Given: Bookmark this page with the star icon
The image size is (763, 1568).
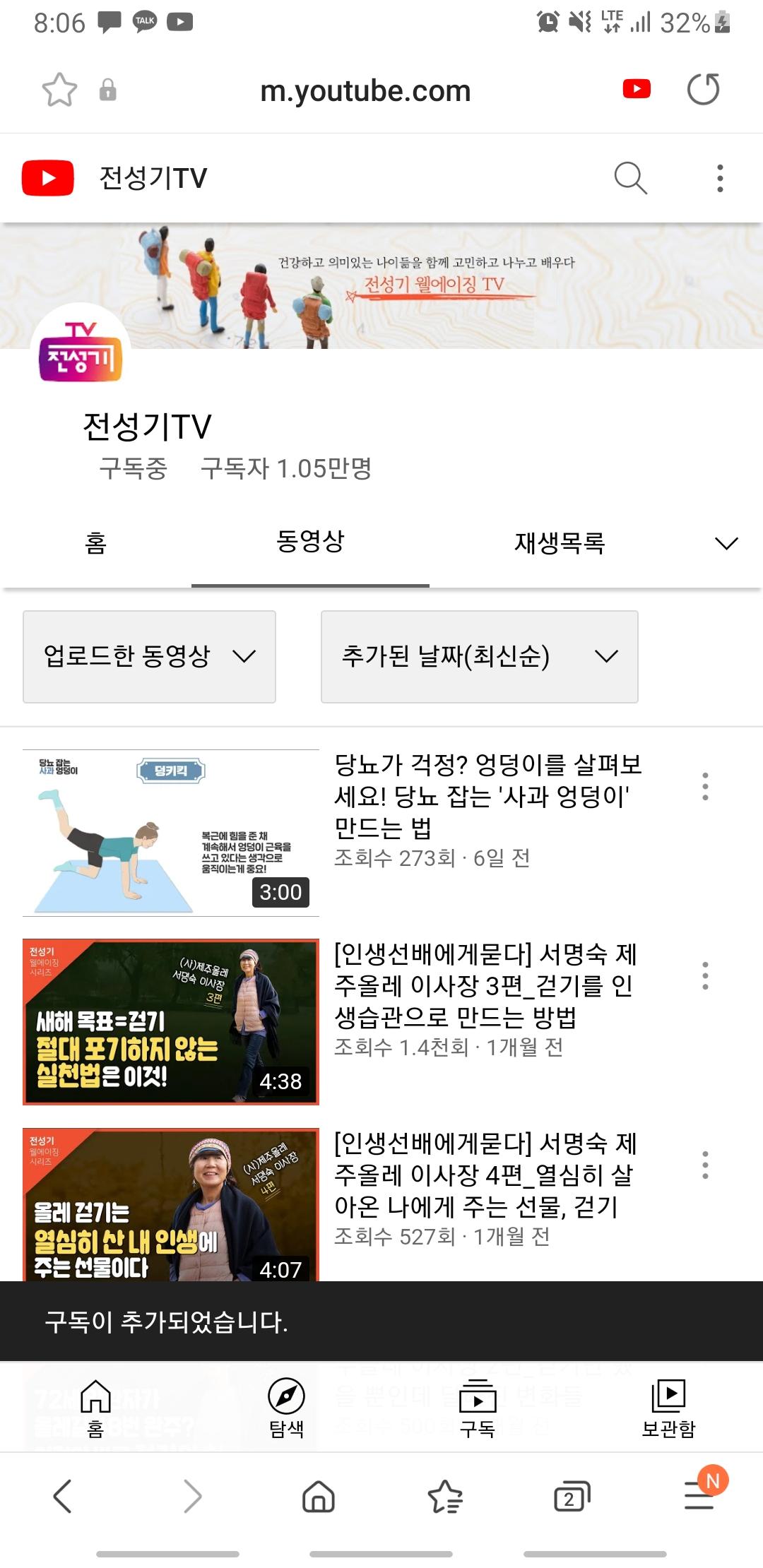Looking at the screenshot, I should tap(59, 90).
